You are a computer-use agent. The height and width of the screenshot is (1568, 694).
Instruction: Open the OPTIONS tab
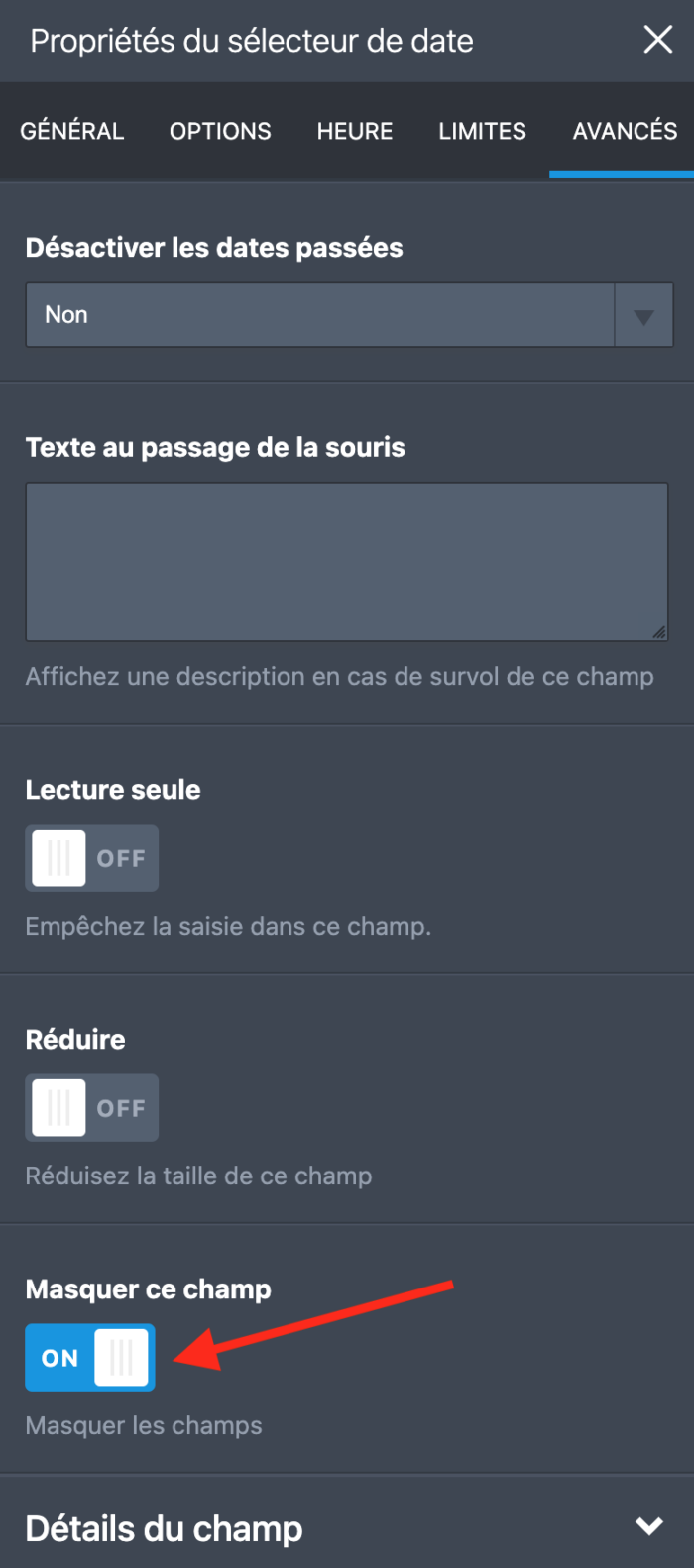(x=220, y=131)
